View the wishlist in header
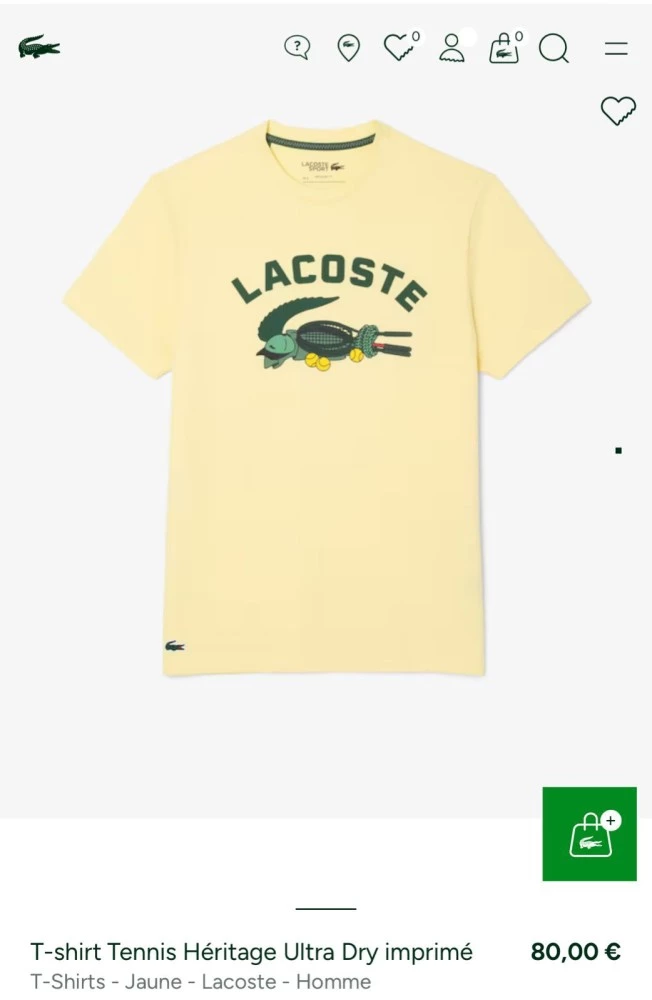 tap(401, 47)
